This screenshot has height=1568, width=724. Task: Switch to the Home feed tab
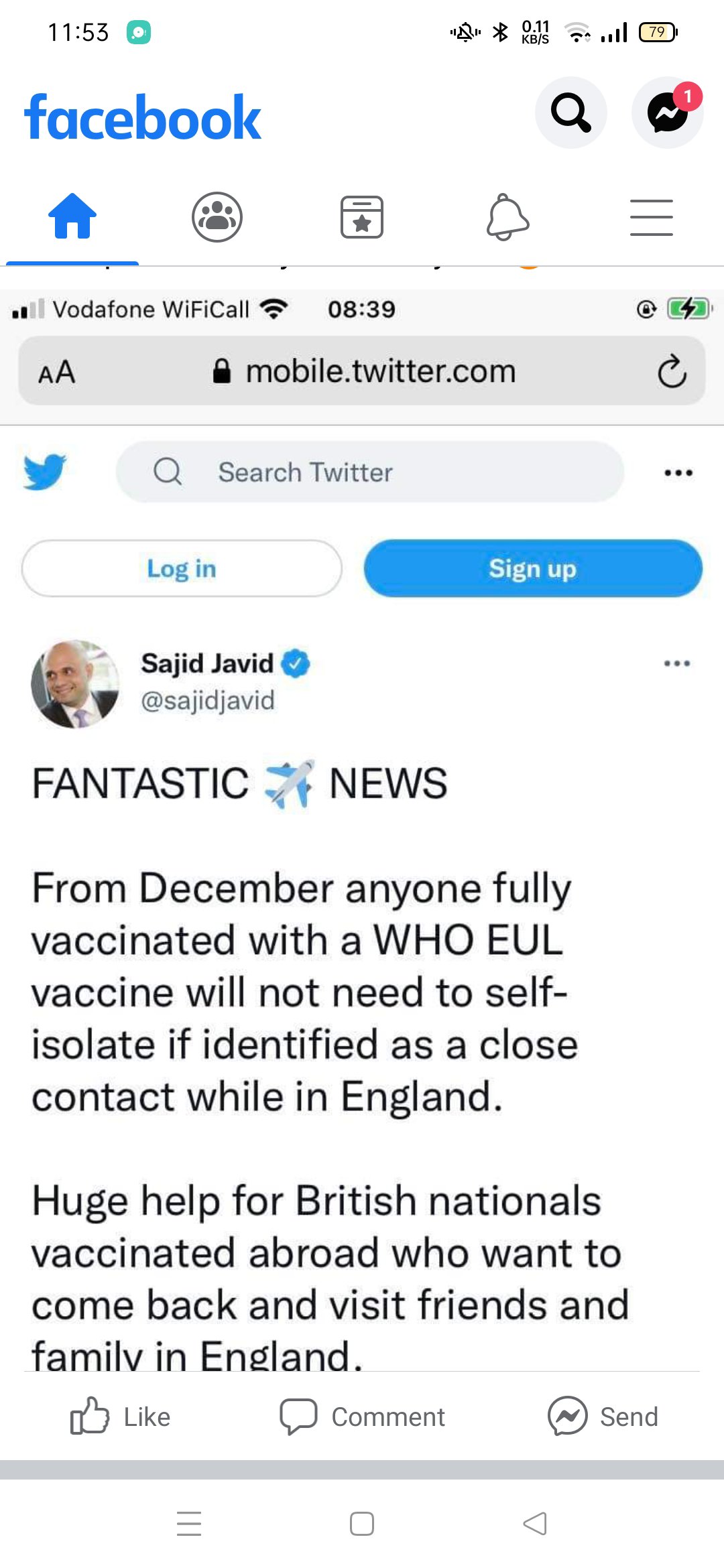click(72, 216)
